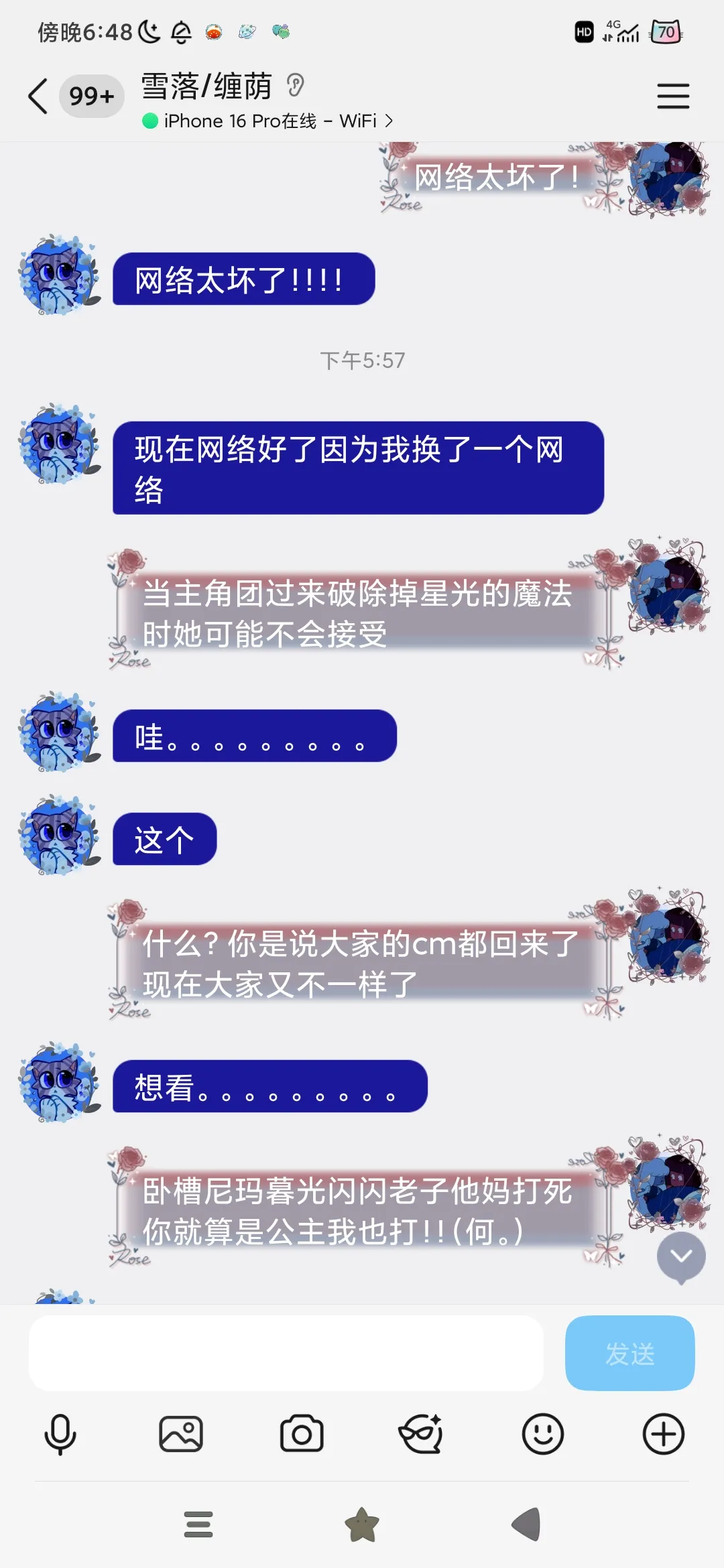Tap the 发送 send button
Screen dimensions: 724x1568
tap(629, 1353)
